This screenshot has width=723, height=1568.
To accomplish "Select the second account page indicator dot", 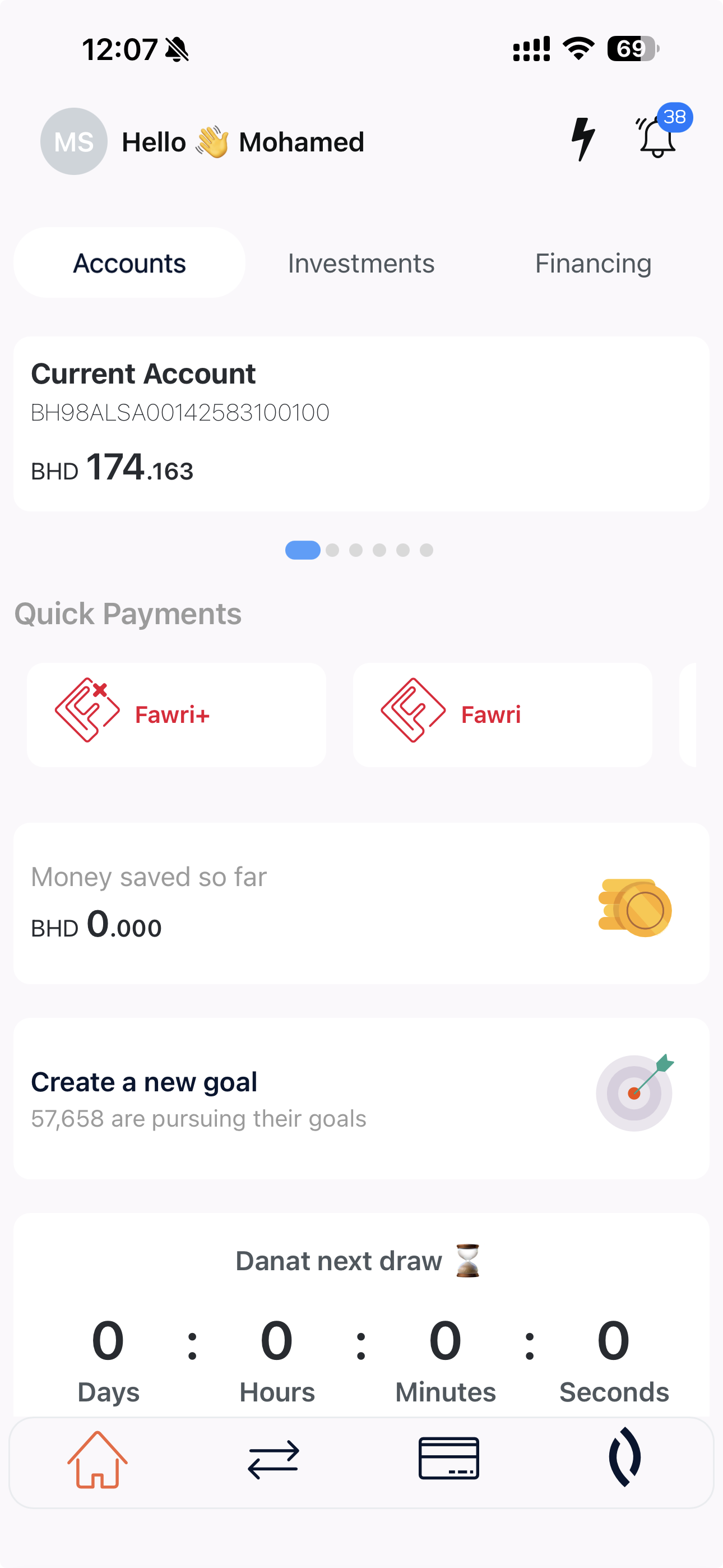I will tap(332, 550).
